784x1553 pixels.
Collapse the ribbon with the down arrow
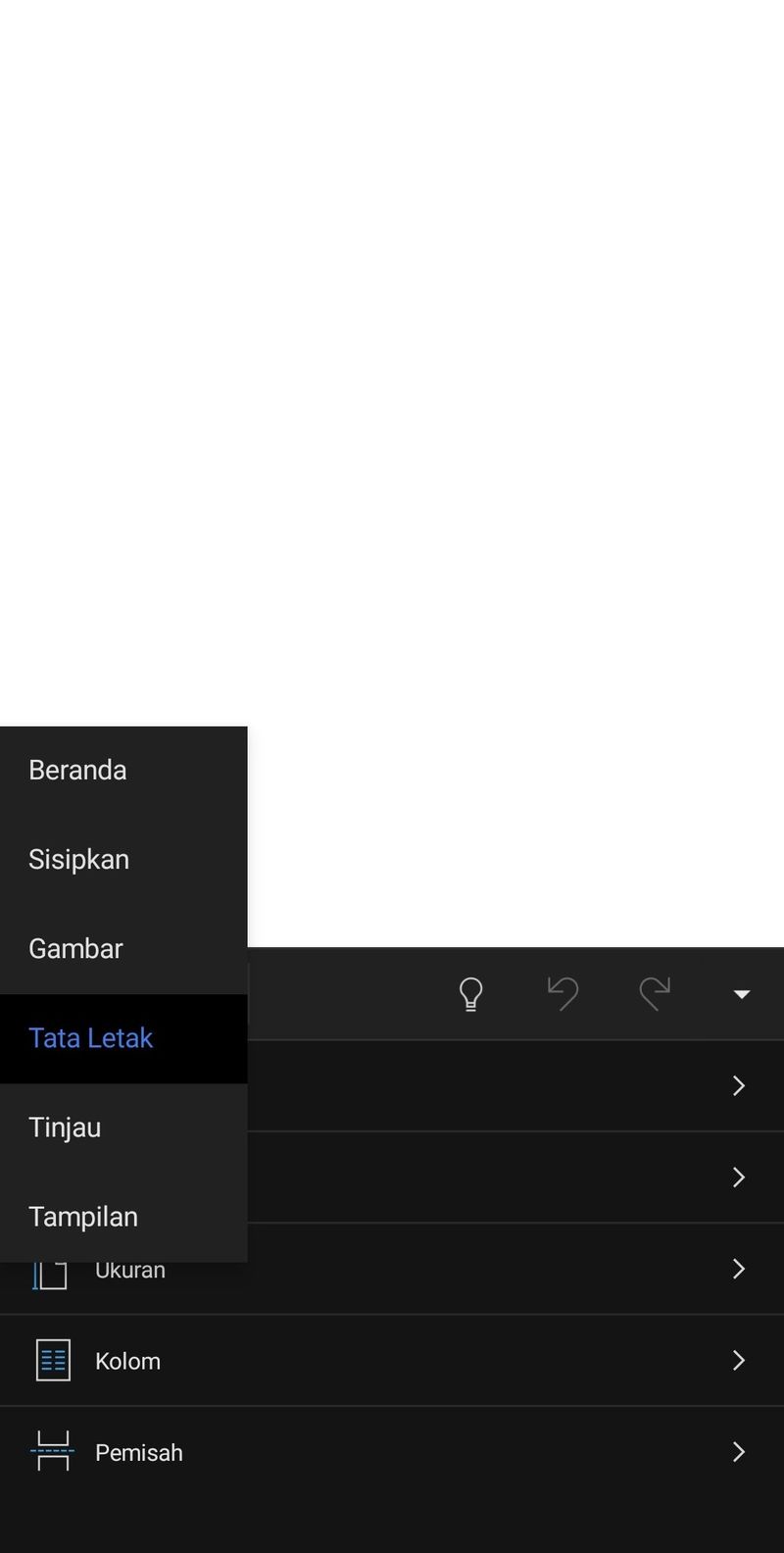tap(742, 994)
